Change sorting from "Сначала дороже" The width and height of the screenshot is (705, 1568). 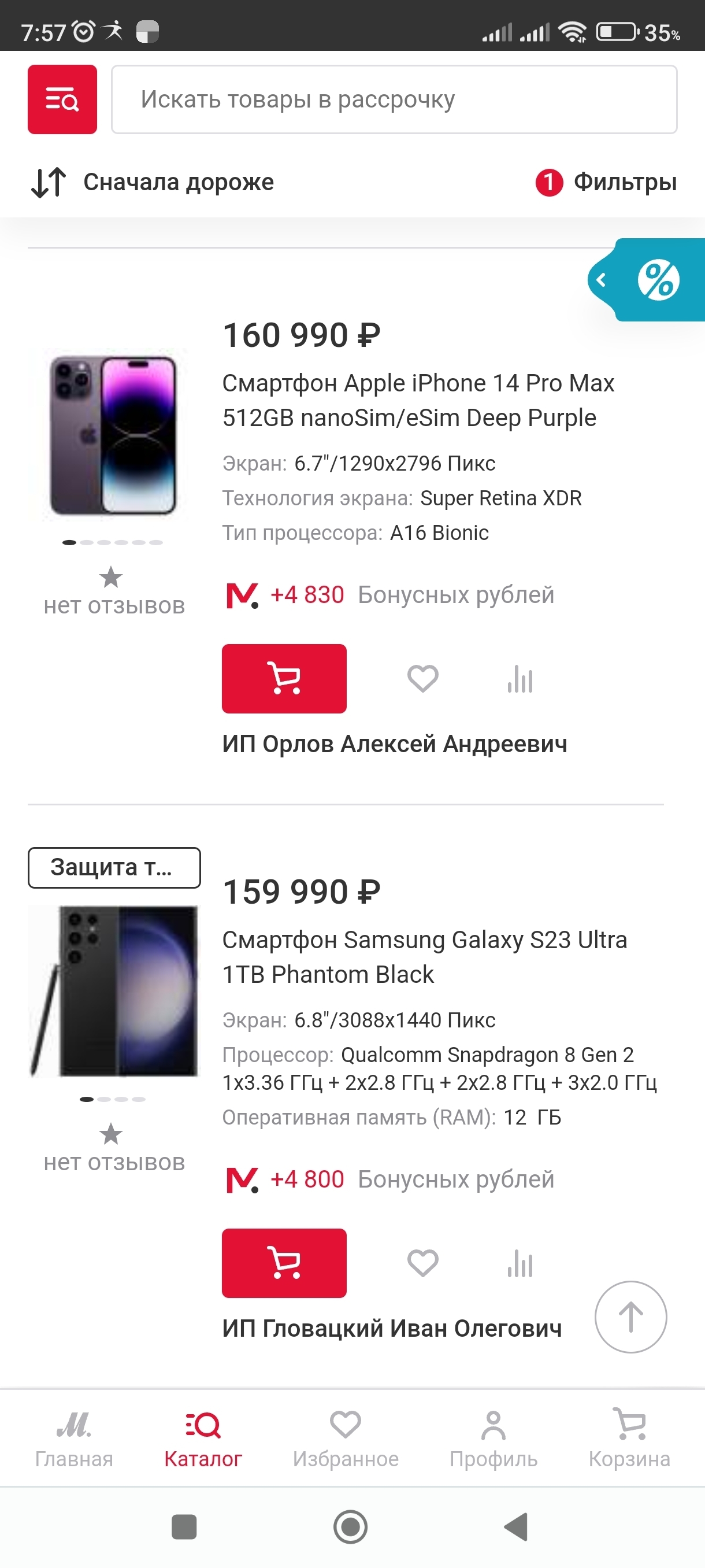[x=153, y=182]
